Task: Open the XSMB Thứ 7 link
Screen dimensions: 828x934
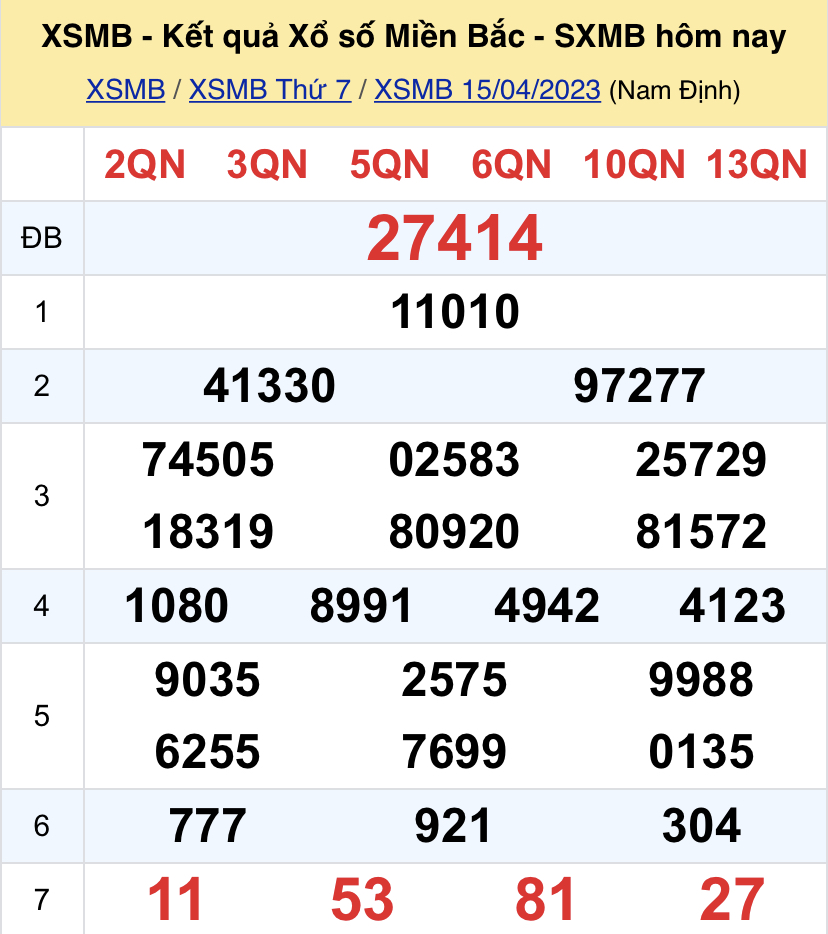Action: (x=269, y=90)
